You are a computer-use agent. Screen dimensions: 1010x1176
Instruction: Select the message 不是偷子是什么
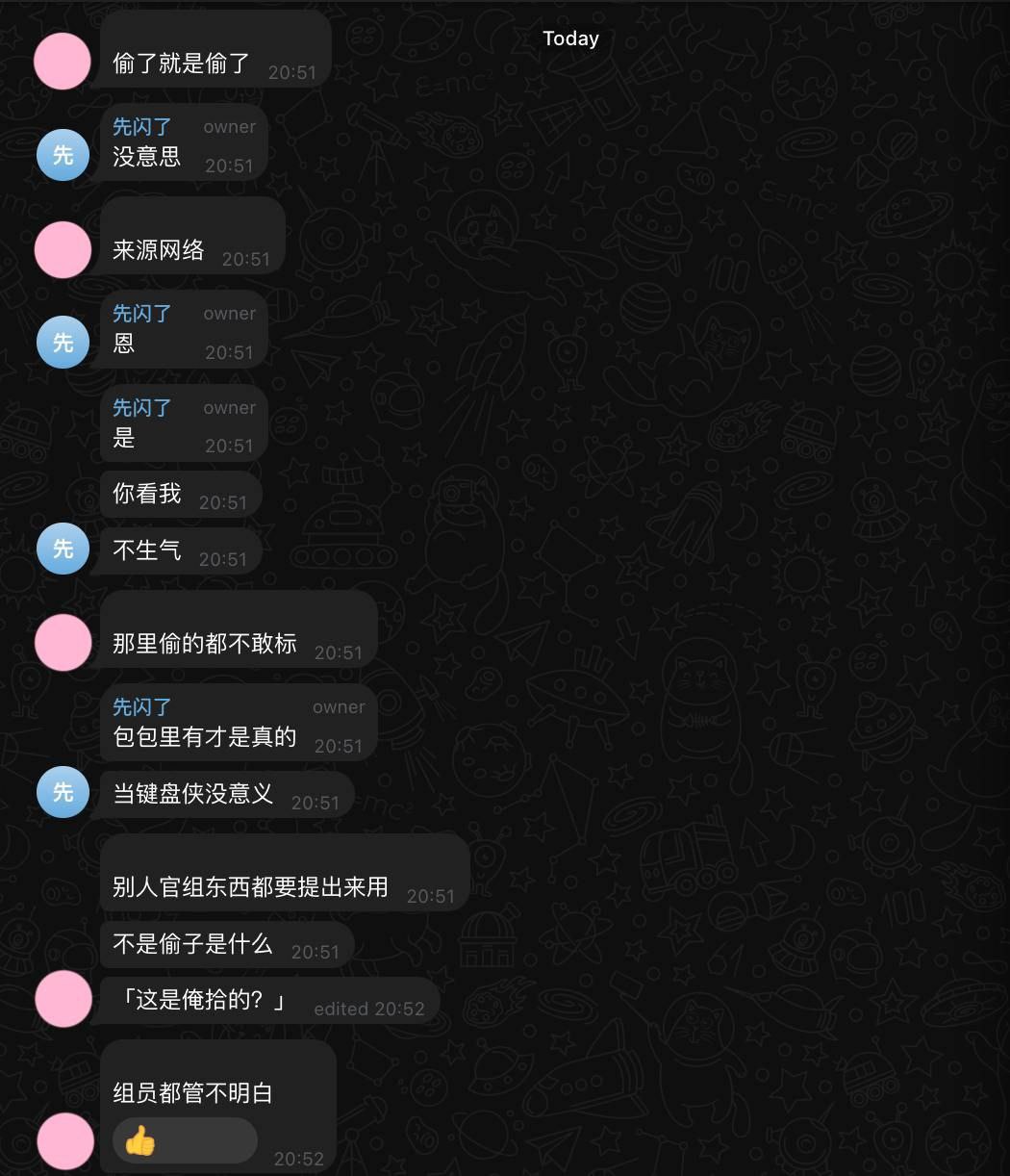pyautogui.click(x=192, y=944)
